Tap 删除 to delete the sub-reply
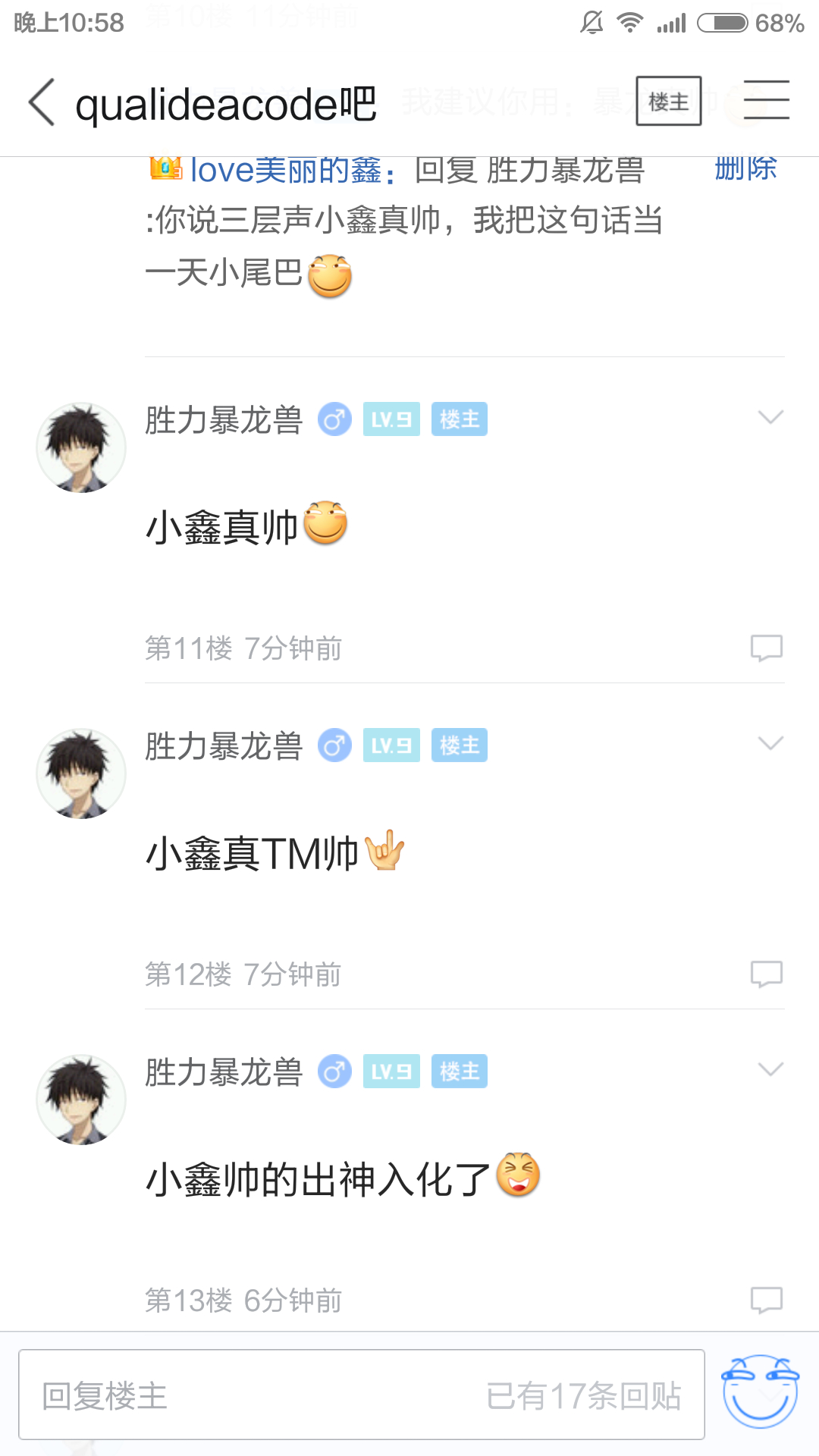This screenshot has height=1456, width=819. [745, 169]
